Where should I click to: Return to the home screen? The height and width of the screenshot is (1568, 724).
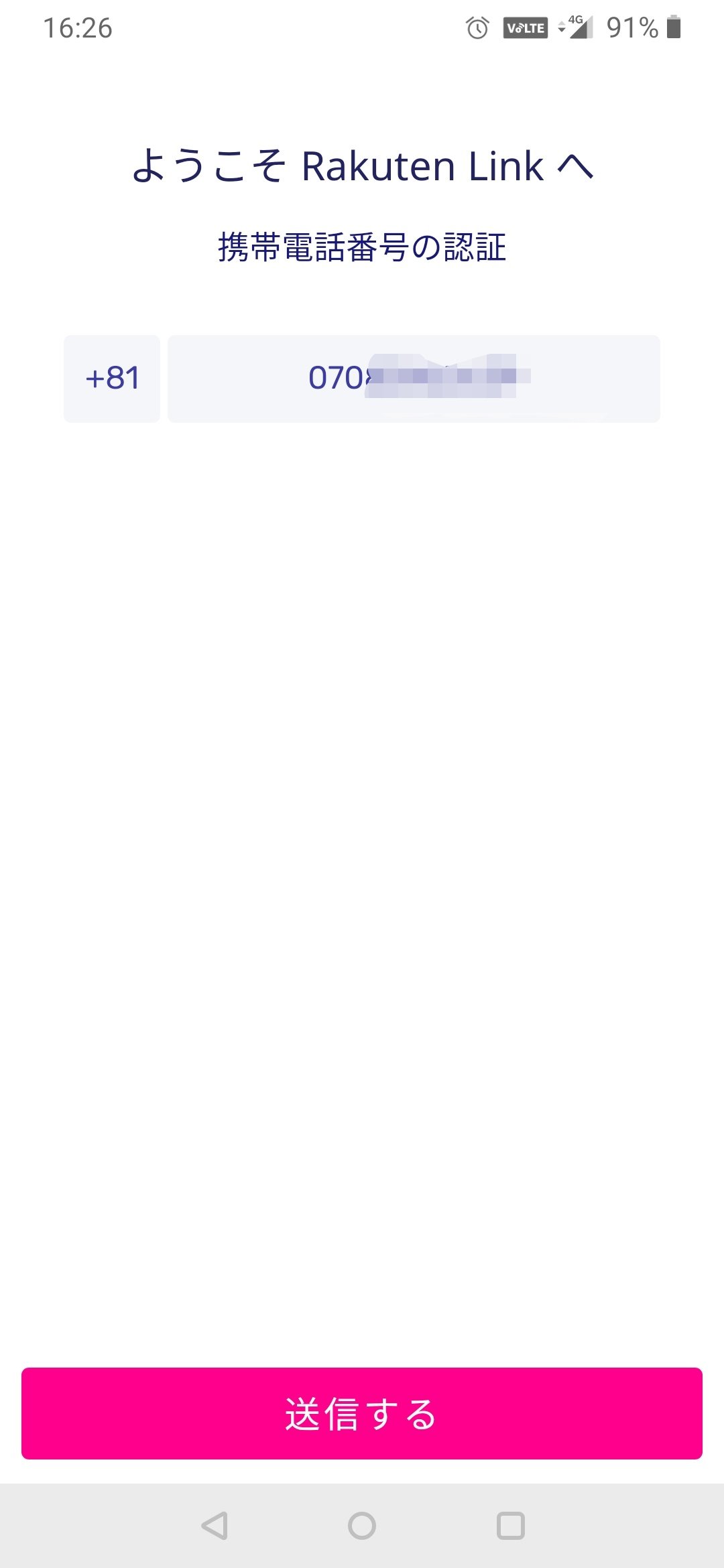[x=362, y=1526]
